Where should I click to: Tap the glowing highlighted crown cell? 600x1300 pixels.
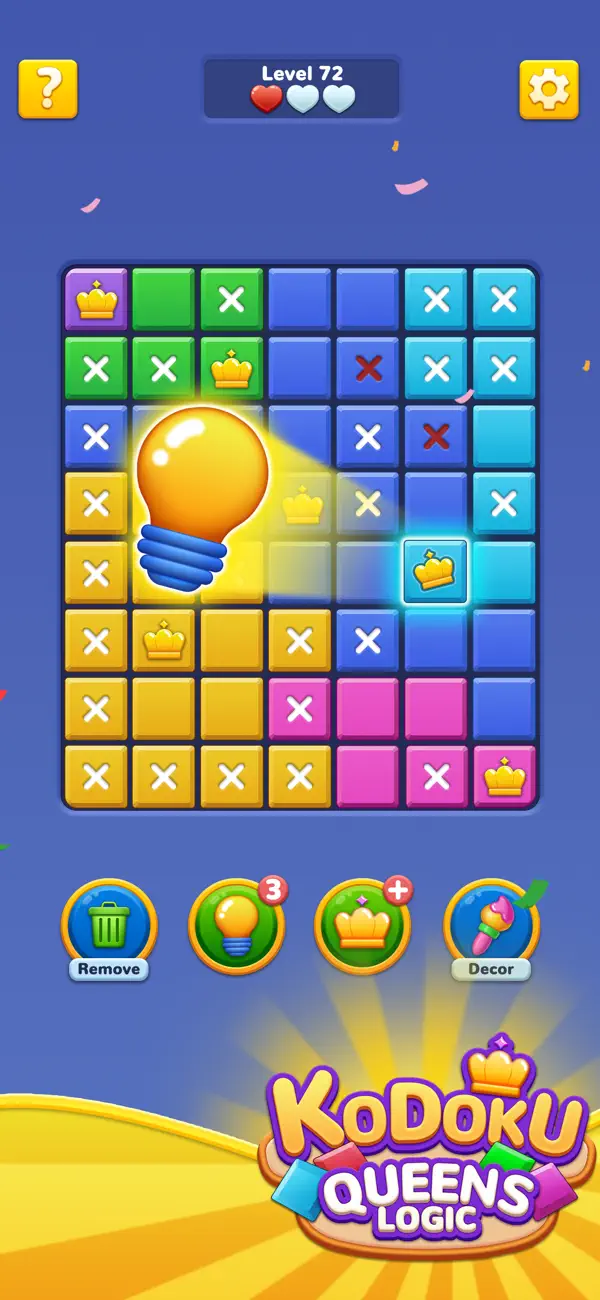click(435, 571)
